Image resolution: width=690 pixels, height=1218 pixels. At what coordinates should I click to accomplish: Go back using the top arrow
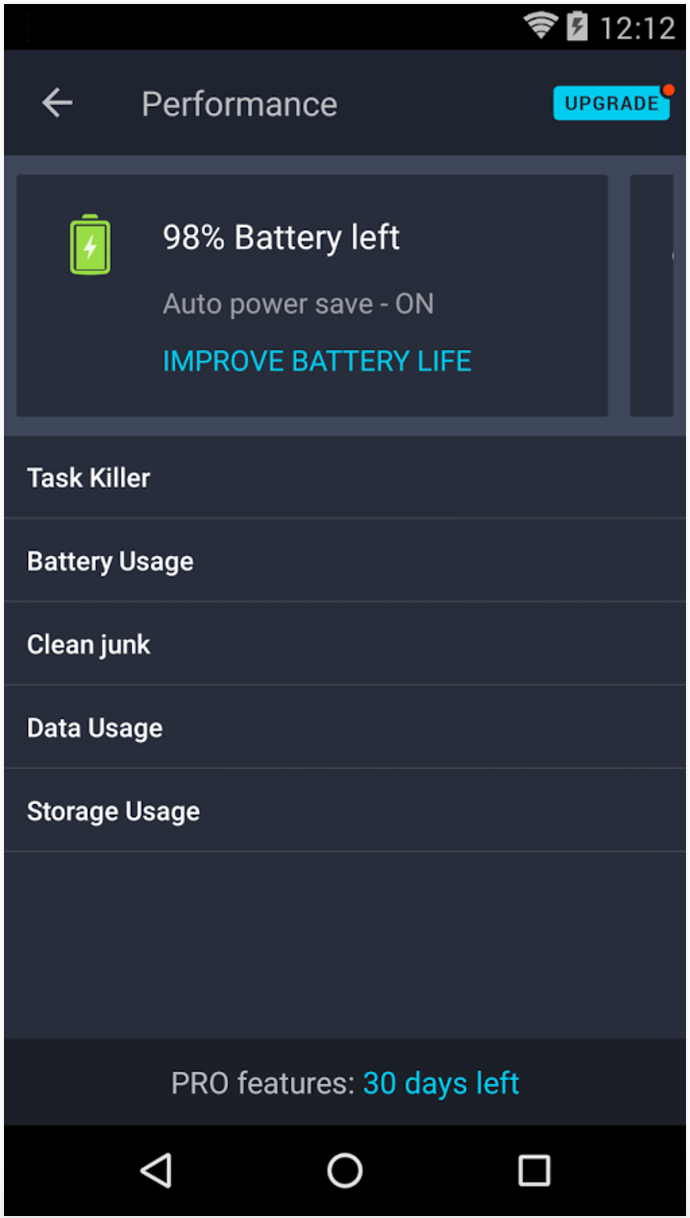tap(57, 103)
